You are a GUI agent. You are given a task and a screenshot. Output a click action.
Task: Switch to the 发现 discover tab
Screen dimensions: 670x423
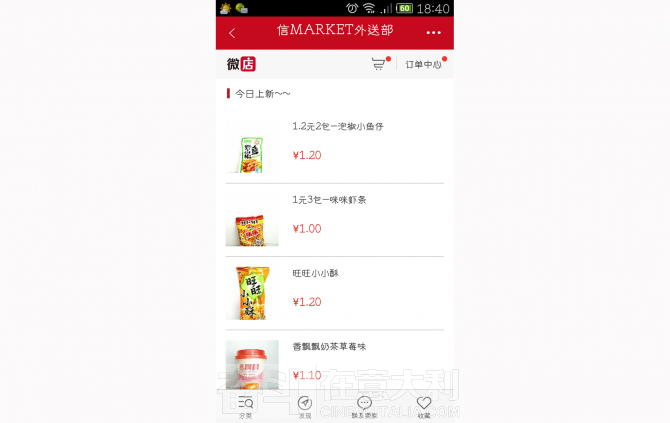tap(304, 406)
